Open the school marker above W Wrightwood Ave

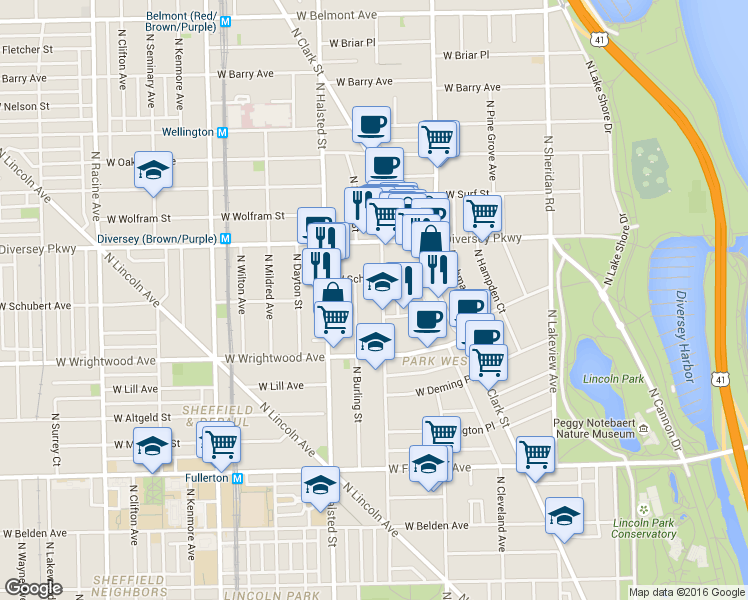tap(375, 344)
